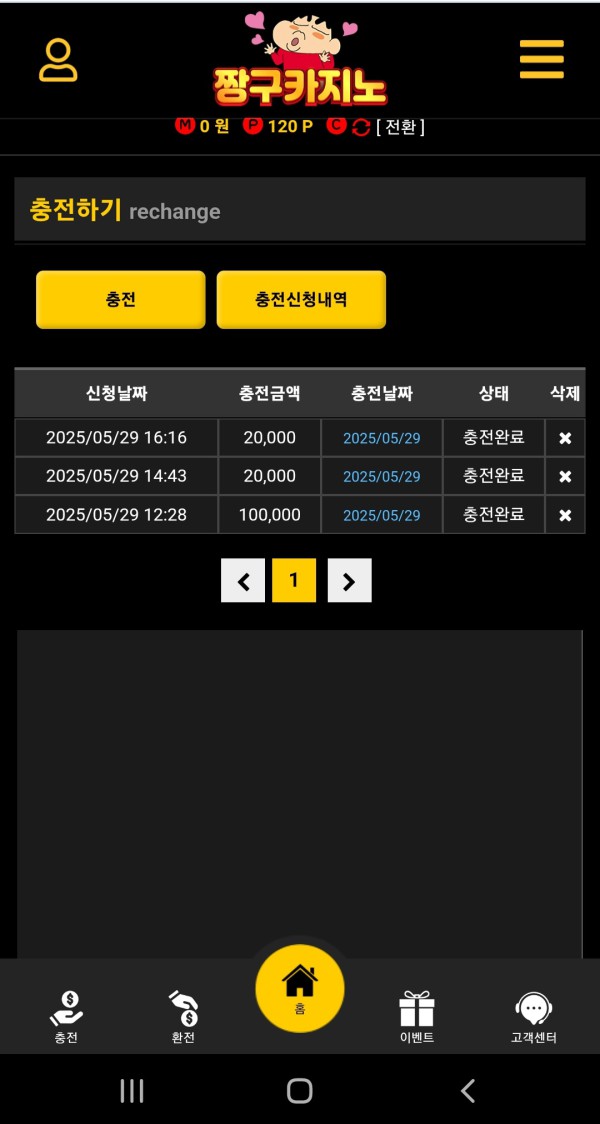Delete the 16:16 charge record
This screenshot has width=600, height=1124.
(565, 438)
